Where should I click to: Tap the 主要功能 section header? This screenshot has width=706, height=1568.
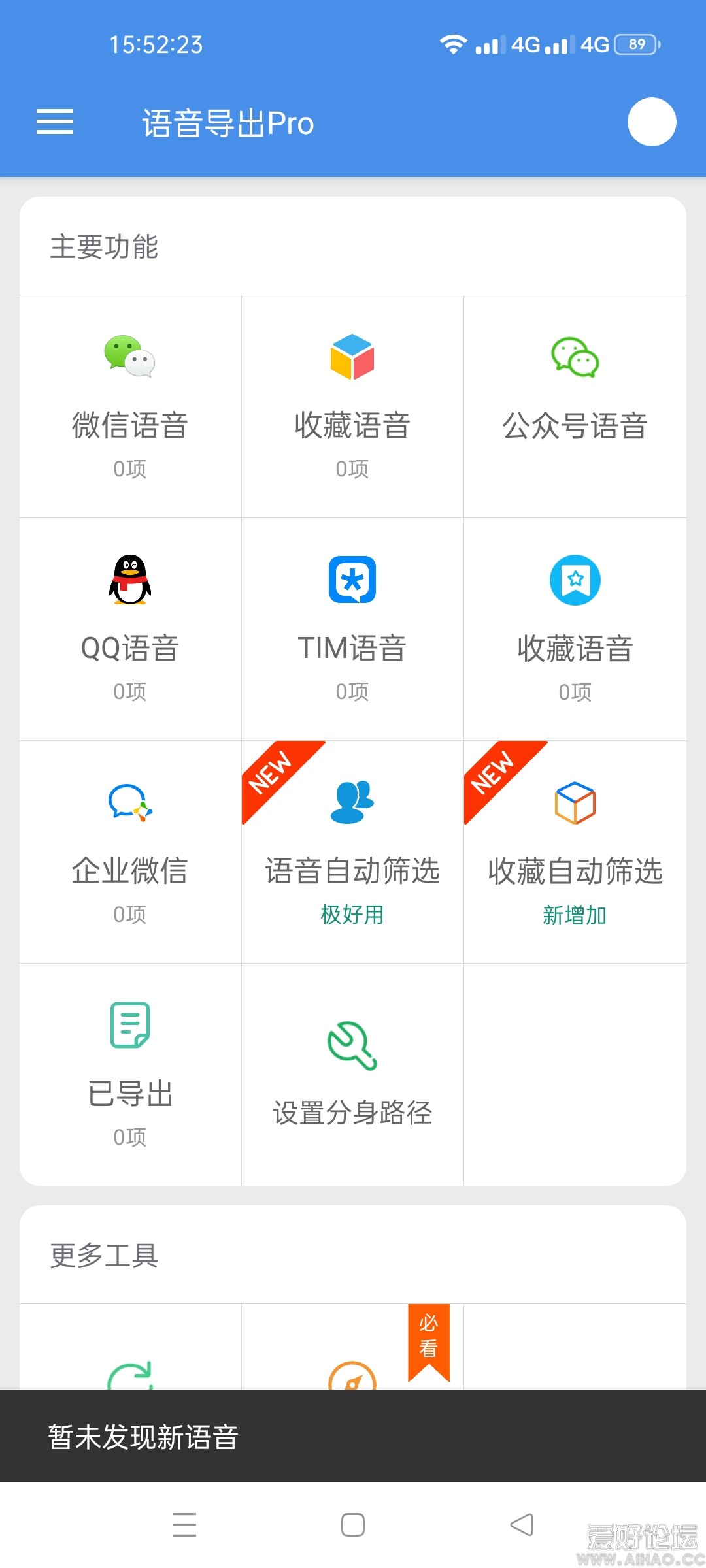105,247
